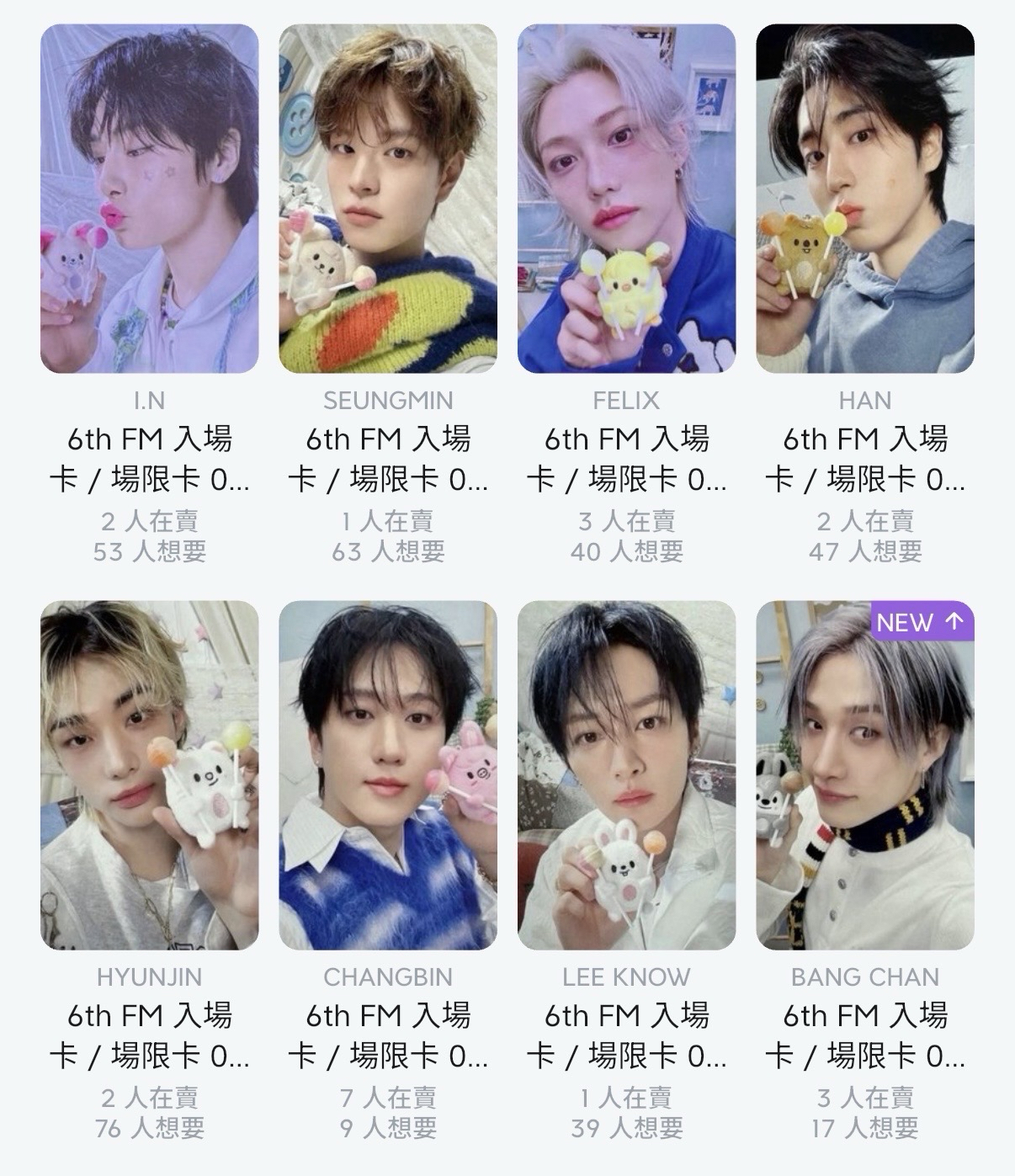The image size is (1015, 1176).
Task: Click the '7 人在賣' sellers count under CHANGBIN
Action: 386,1099
